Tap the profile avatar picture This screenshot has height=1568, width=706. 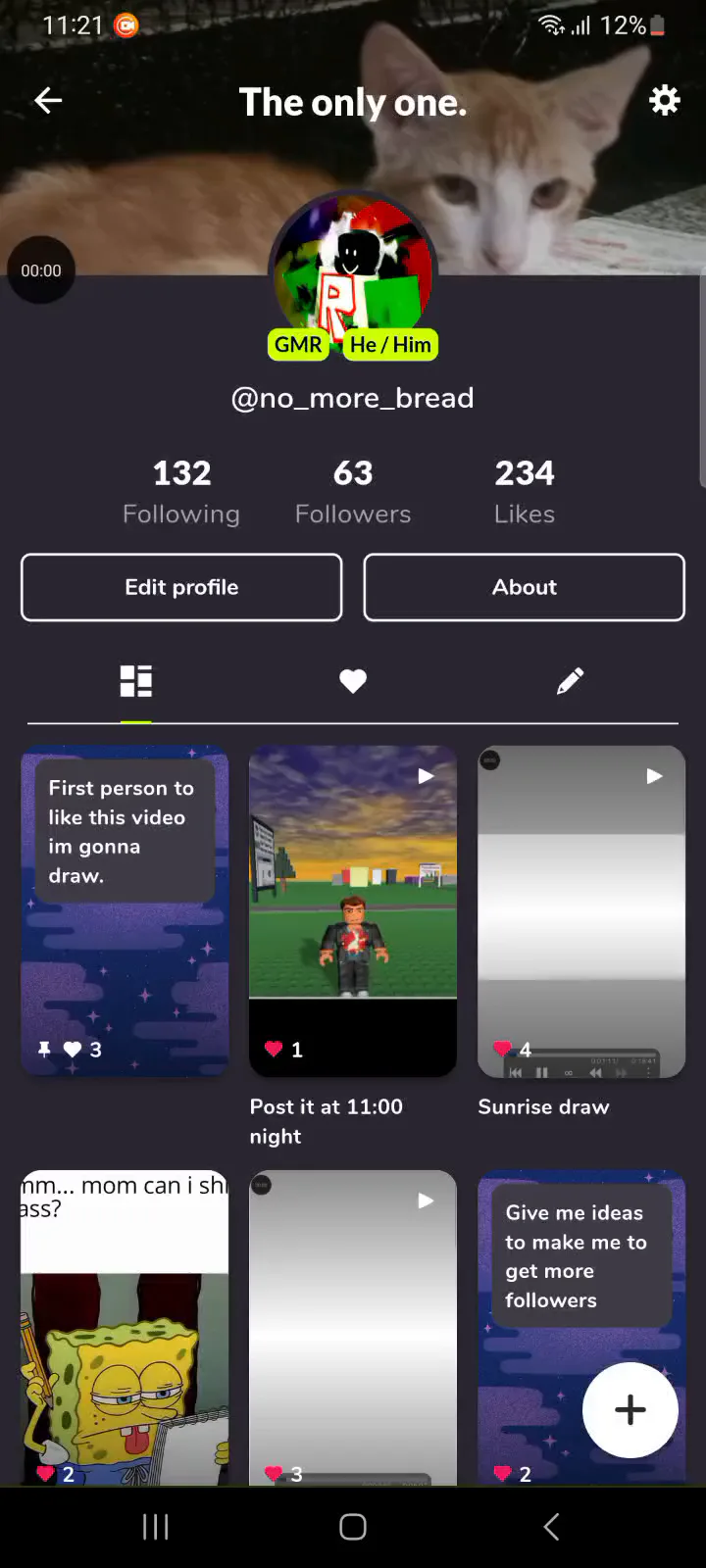(x=353, y=265)
